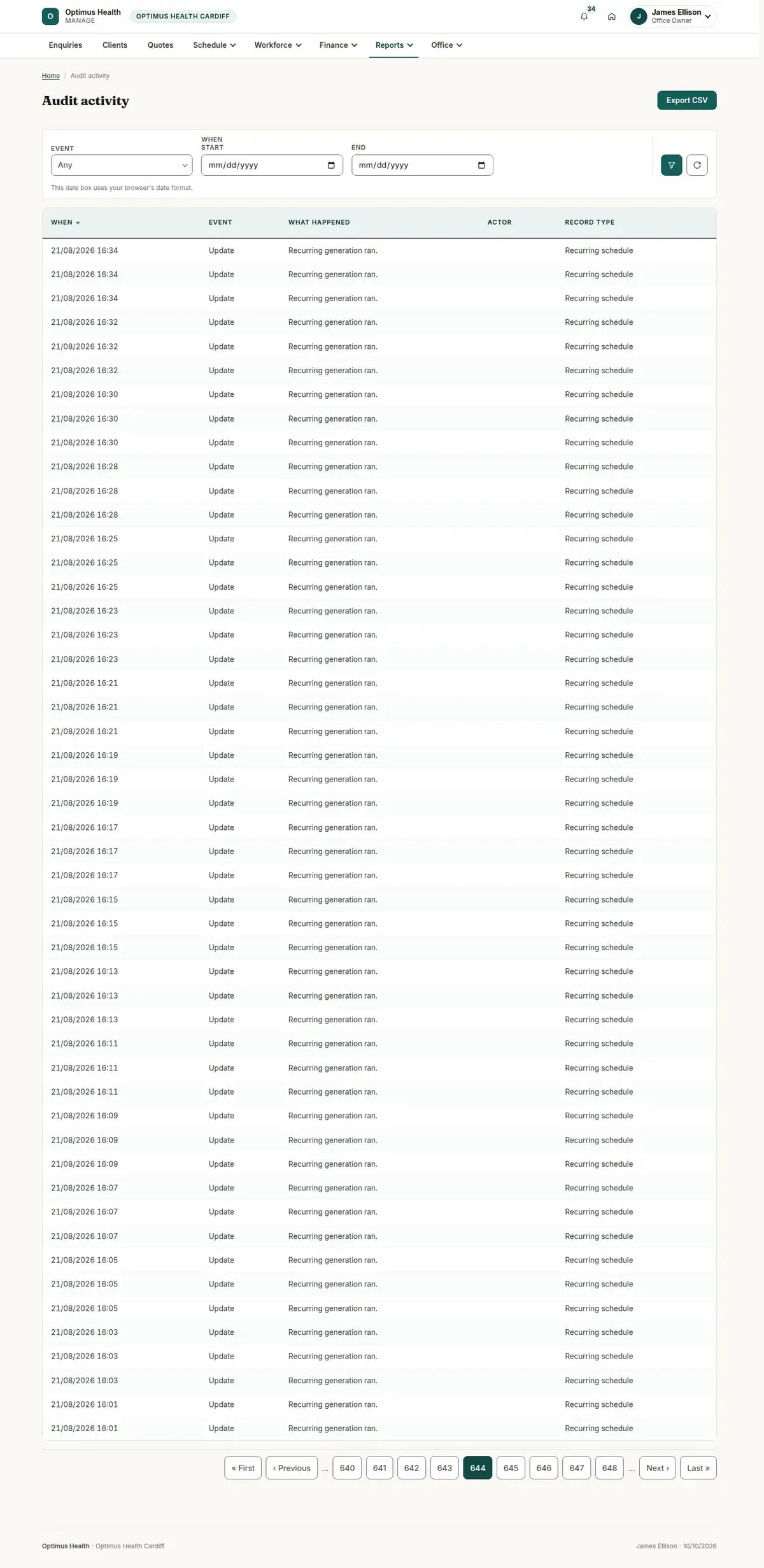Open James Ellison account menu
Image resolution: width=764 pixels, height=1568 pixels.
click(x=672, y=17)
